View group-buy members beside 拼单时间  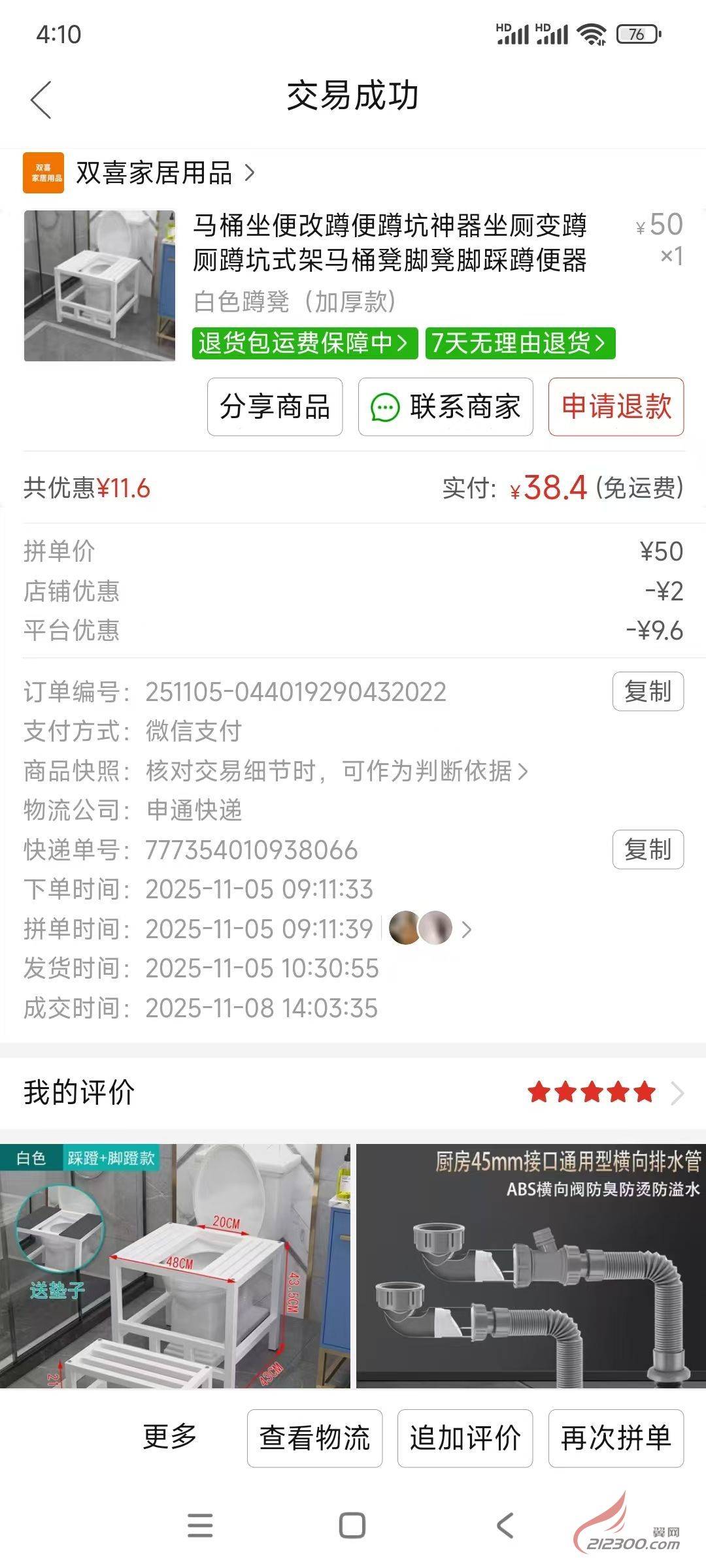(x=429, y=928)
